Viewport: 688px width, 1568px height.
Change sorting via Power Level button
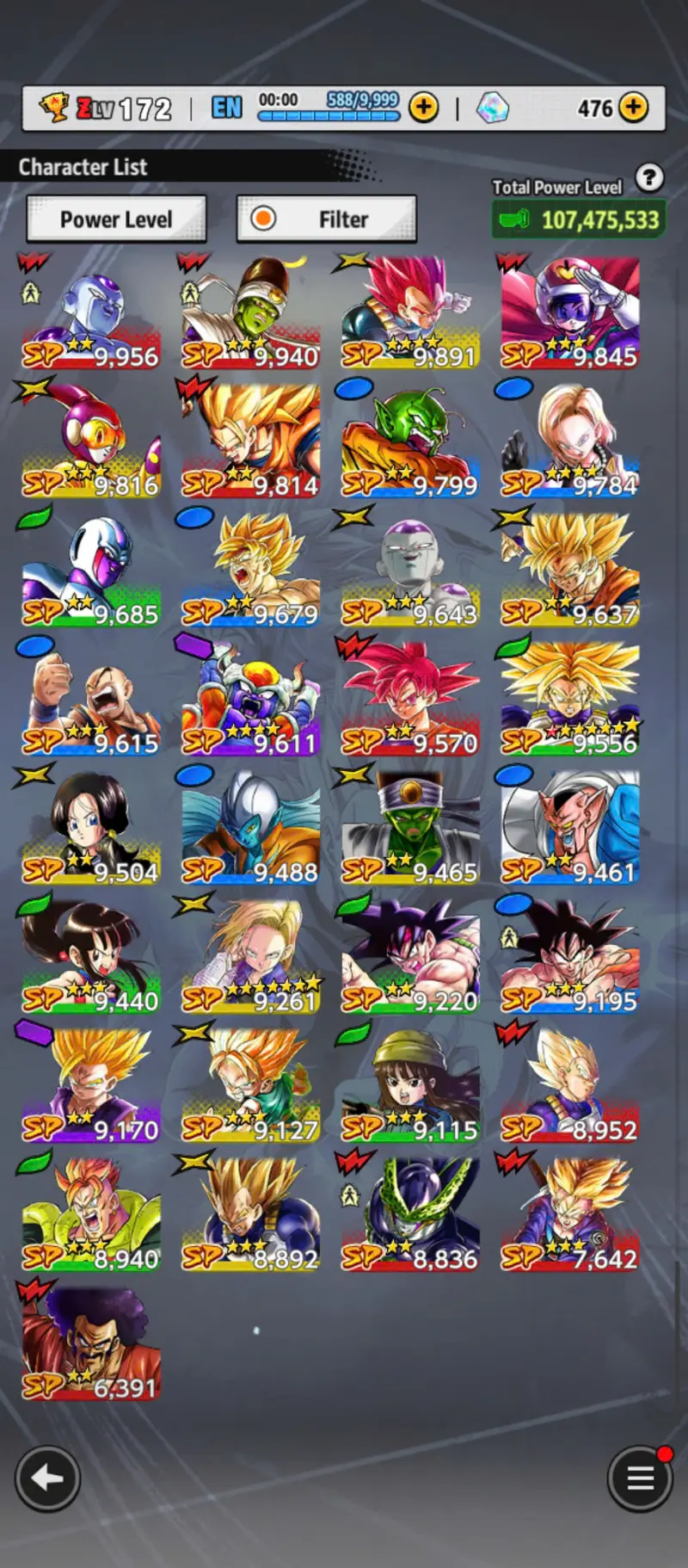[x=116, y=219]
